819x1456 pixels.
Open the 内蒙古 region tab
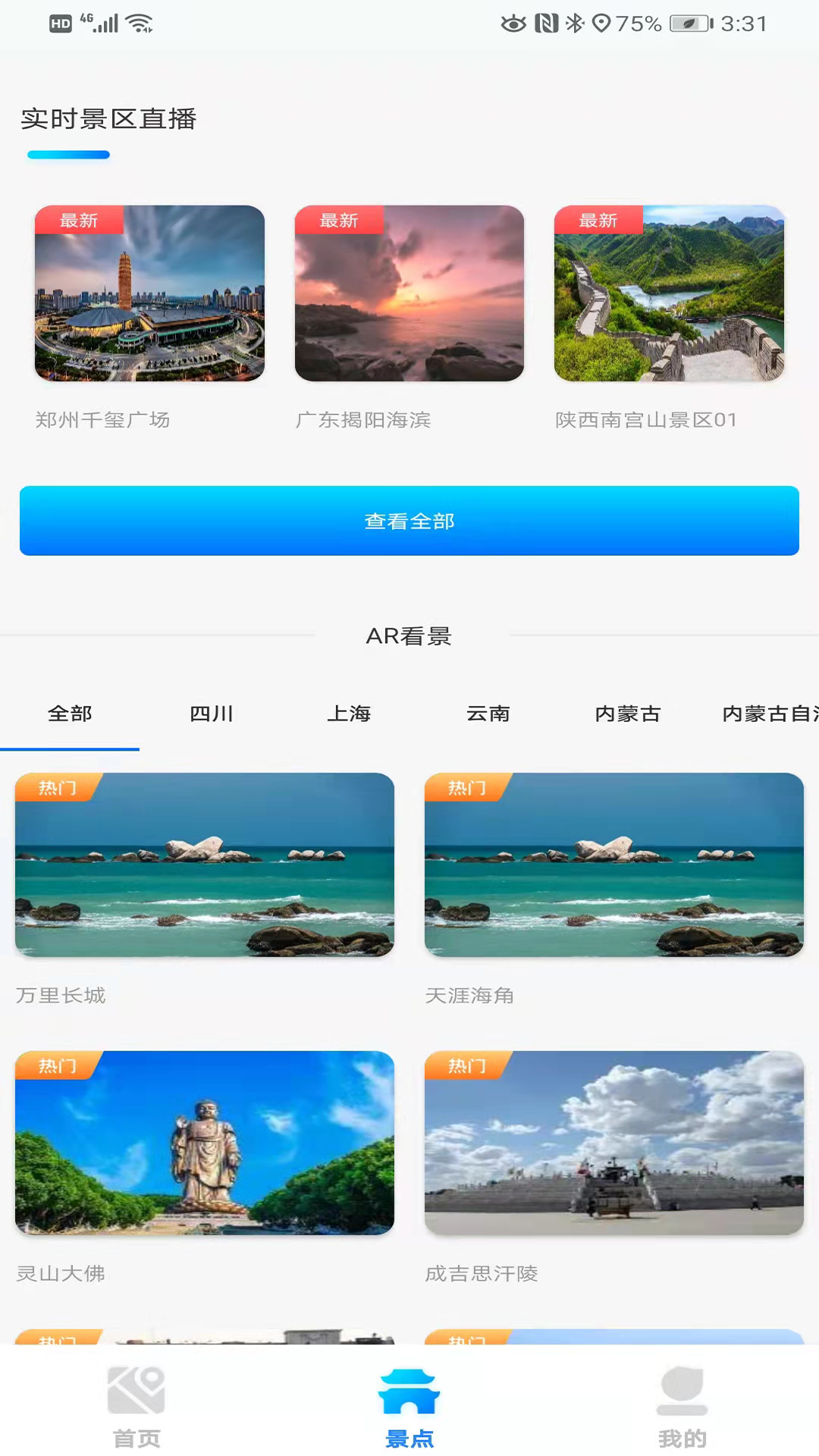click(x=628, y=714)
